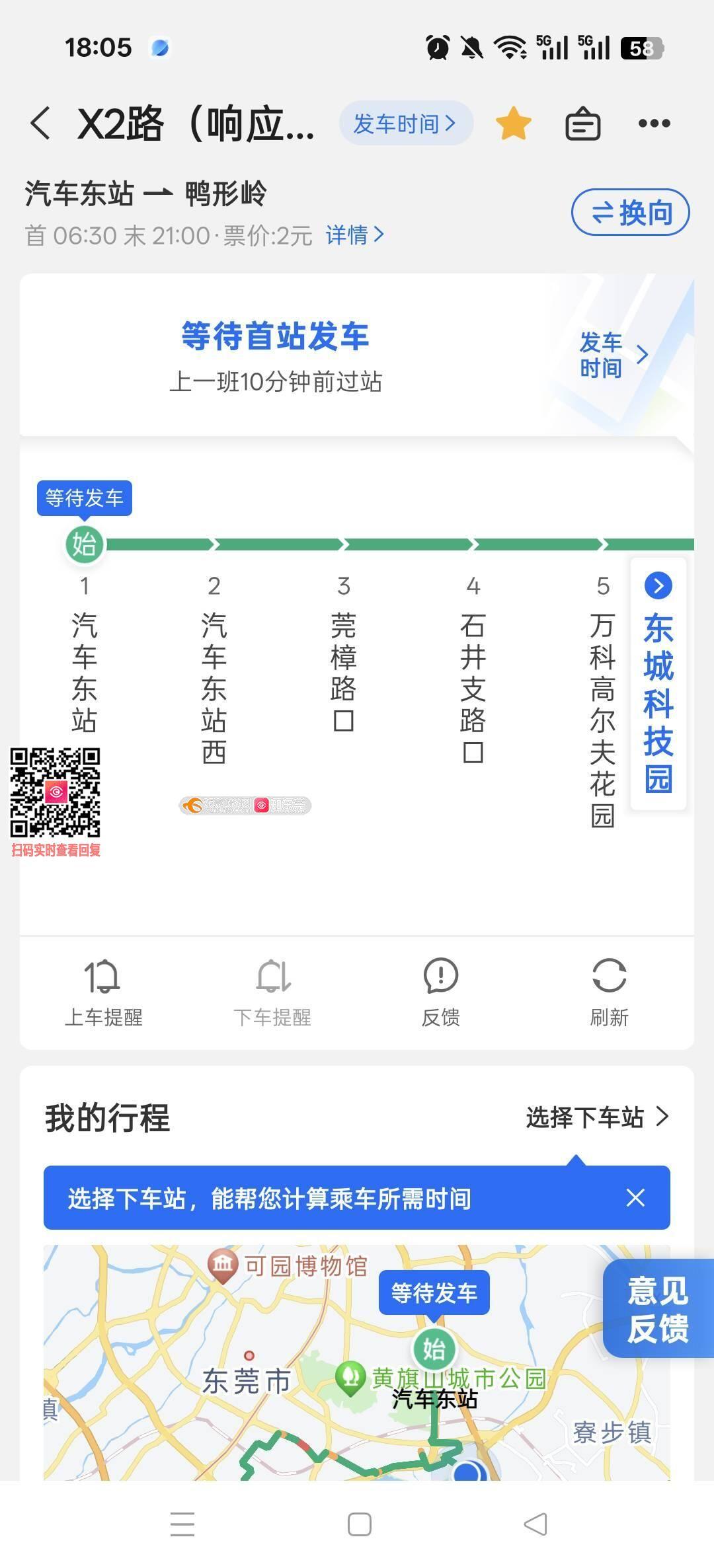Open the 详情 link for route details
Screen dimensions: 714x1568
(354, 235)
